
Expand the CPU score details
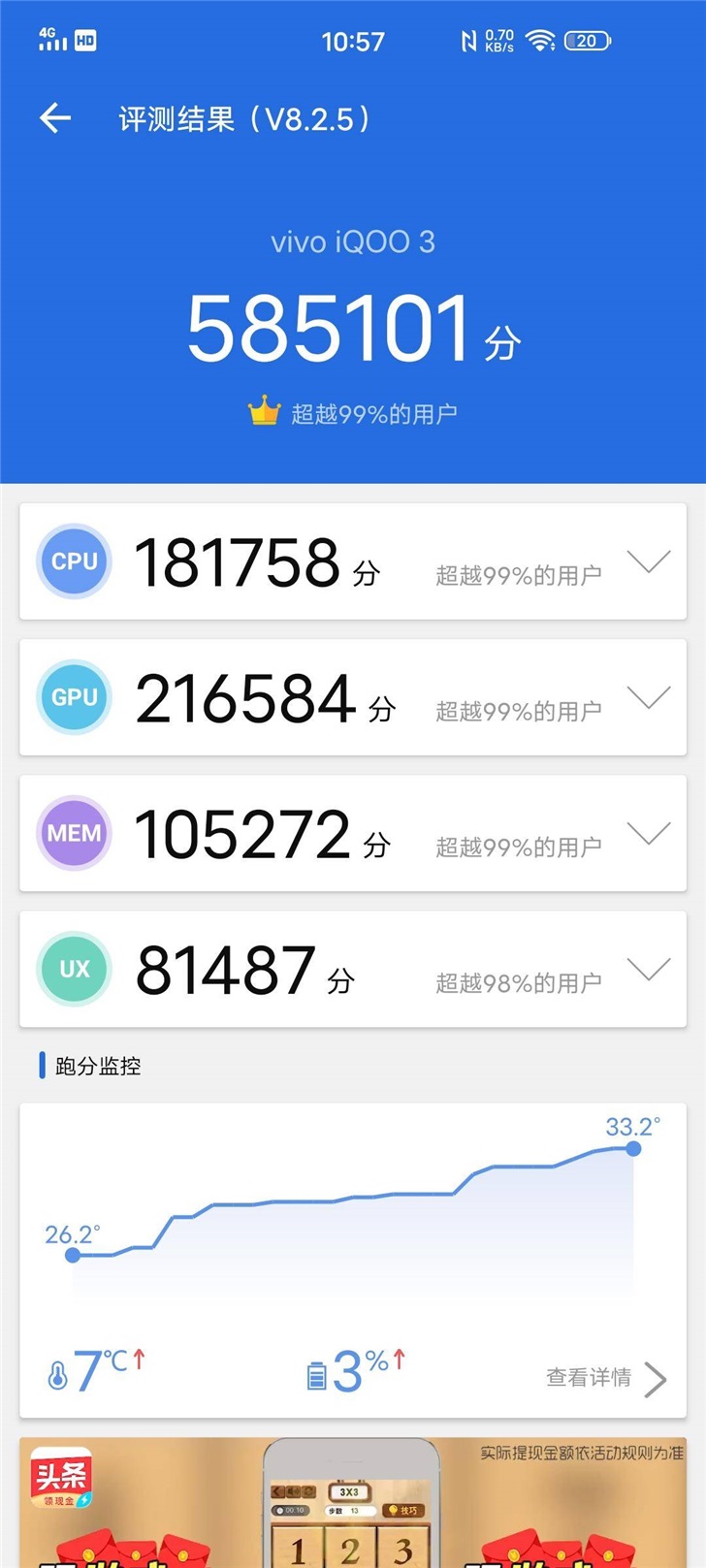point(648,561)
